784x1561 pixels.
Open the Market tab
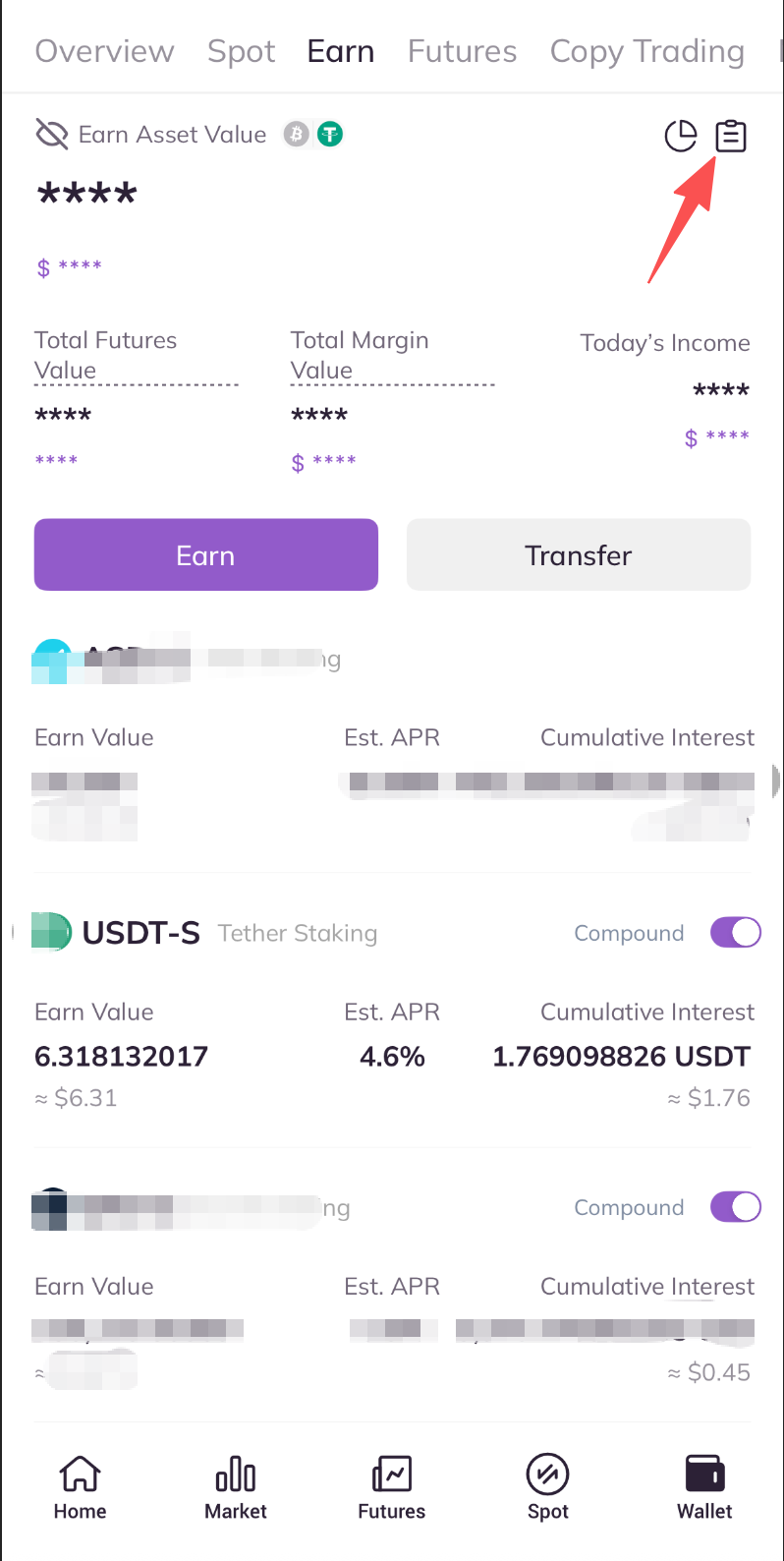tap(236, 1488)
